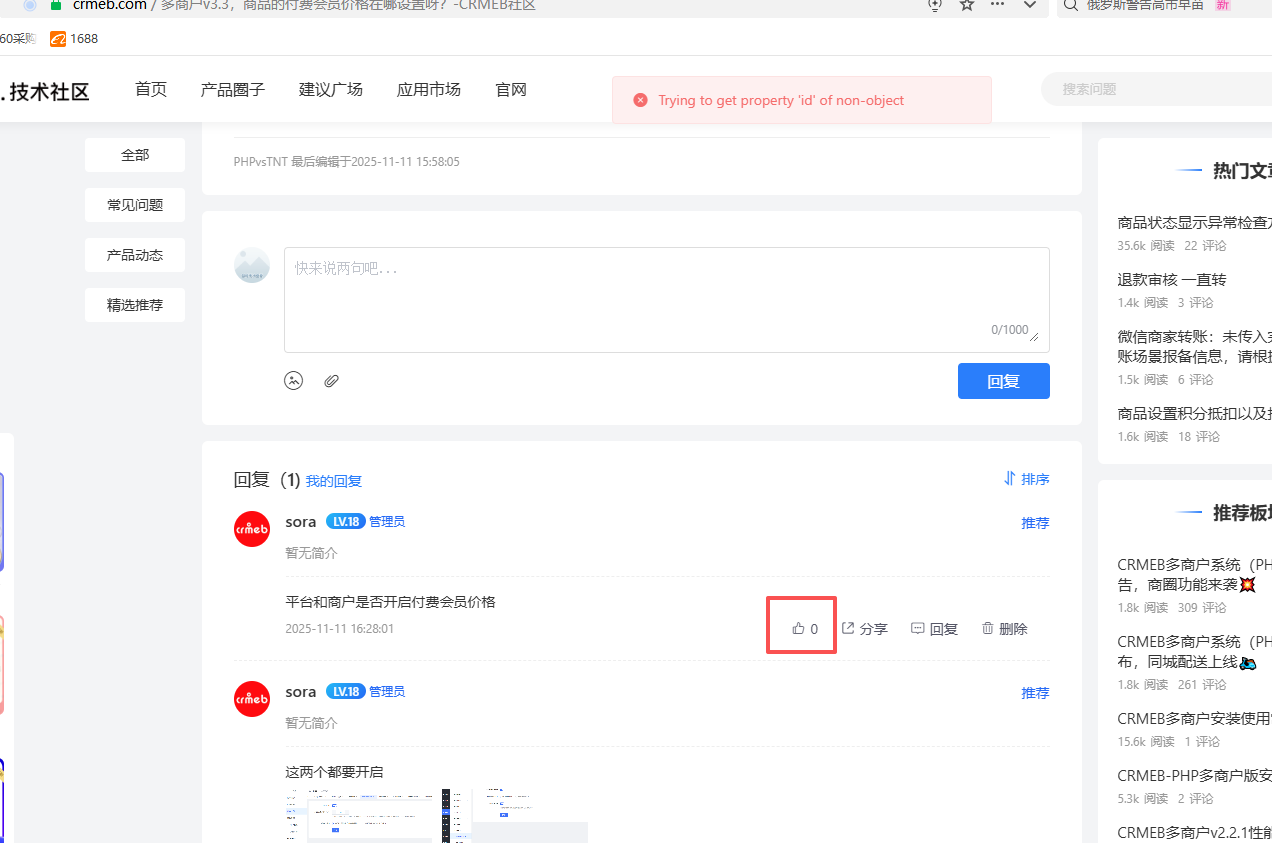Image resolution: width=1272 pixels, height=843 pixels.
Task: Select 常见问题 category
Action: pyautogui.click(x=135, y=205)
